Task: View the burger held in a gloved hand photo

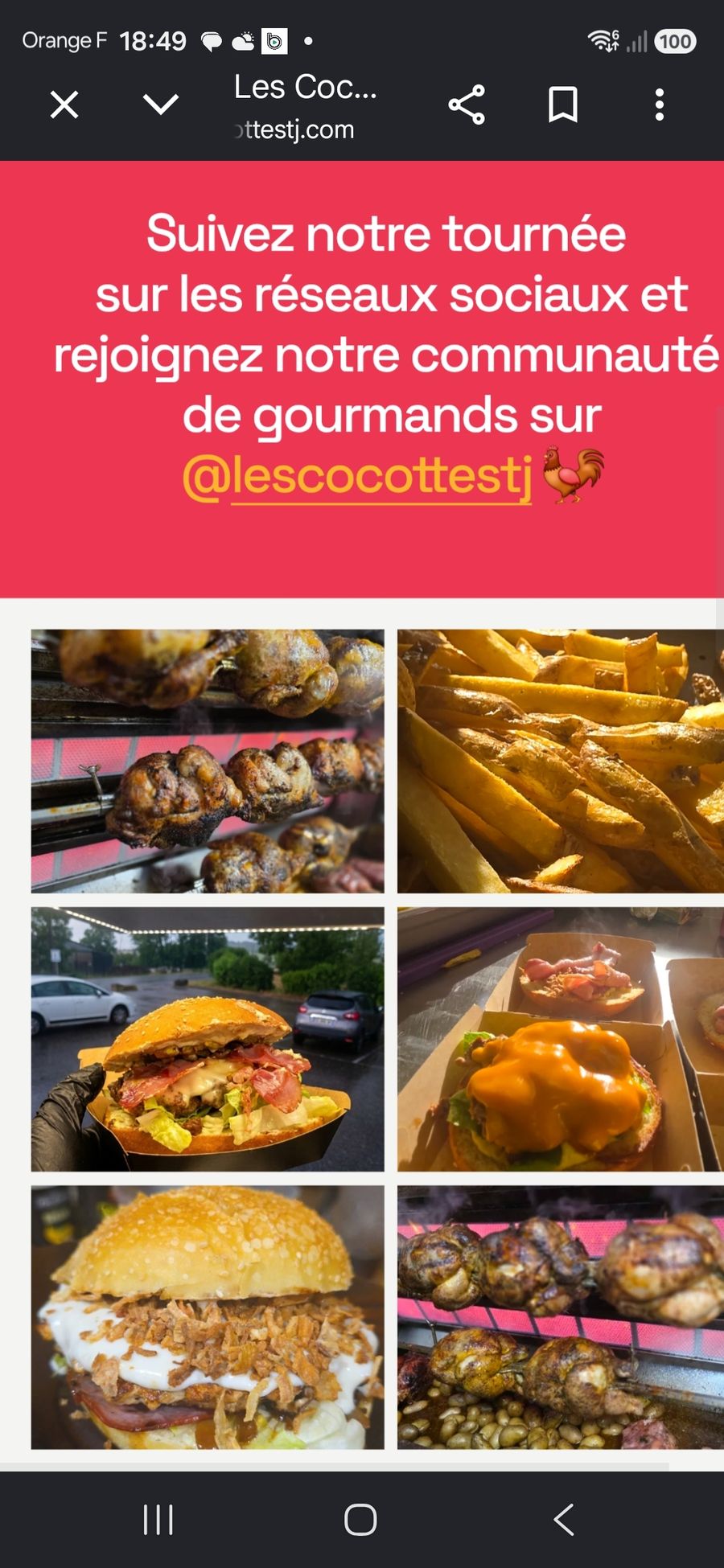Action: coord(208,1039)
